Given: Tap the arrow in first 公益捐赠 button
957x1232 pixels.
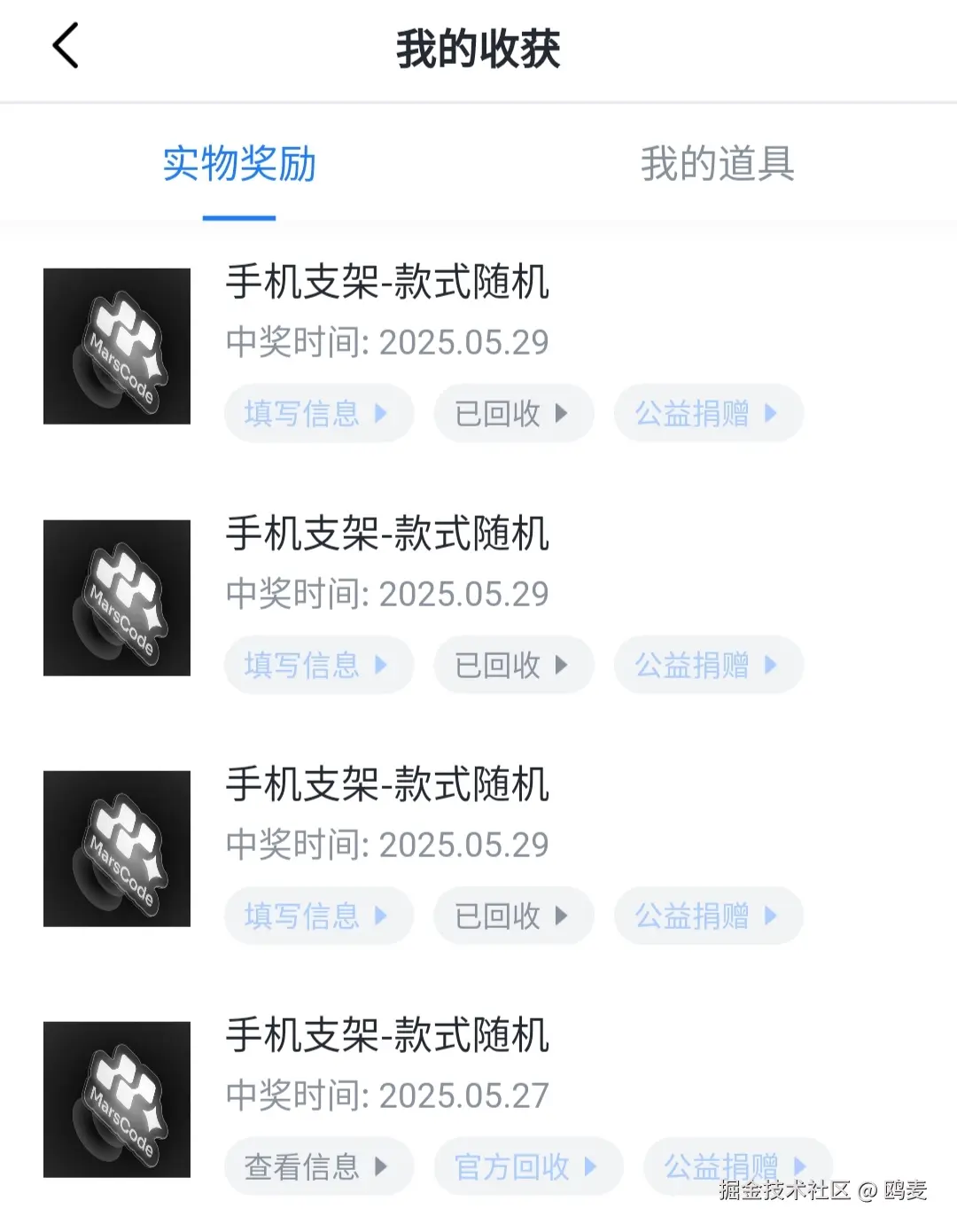Looking at the screenshot, I should pos(773,413).
